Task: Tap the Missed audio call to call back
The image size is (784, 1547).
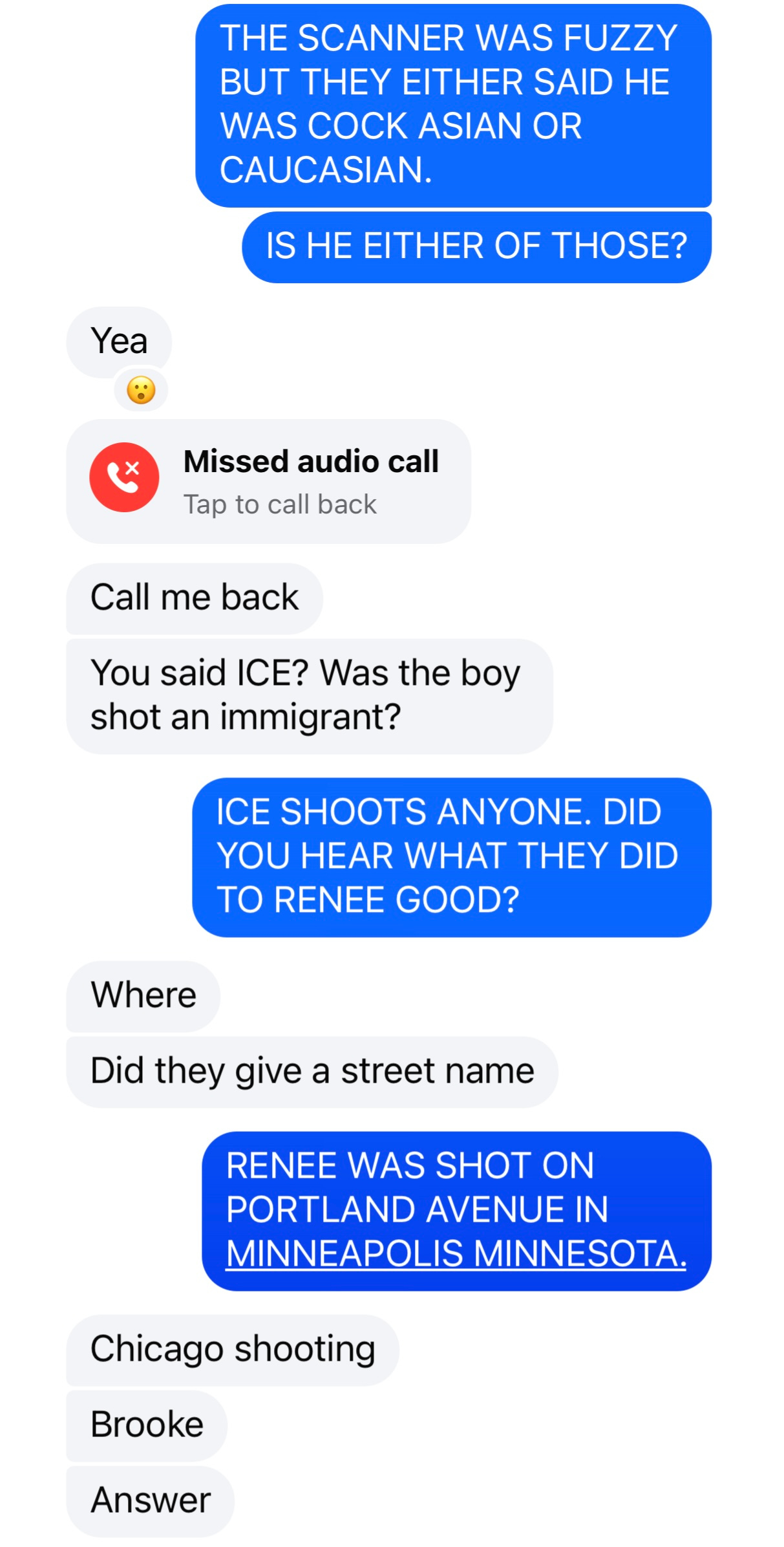Action: point(268,481)
